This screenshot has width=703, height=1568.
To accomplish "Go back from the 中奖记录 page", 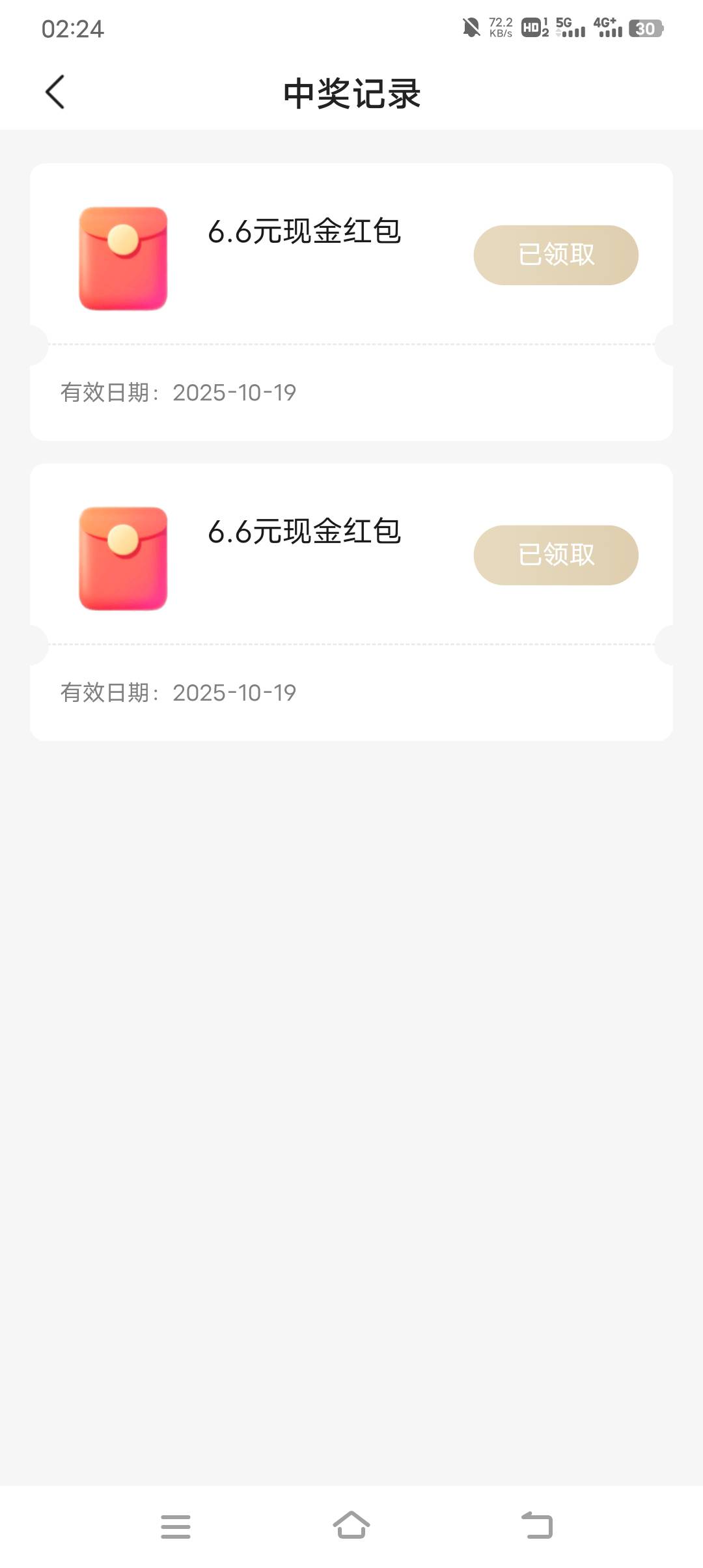I will click(x=55, y=92).
